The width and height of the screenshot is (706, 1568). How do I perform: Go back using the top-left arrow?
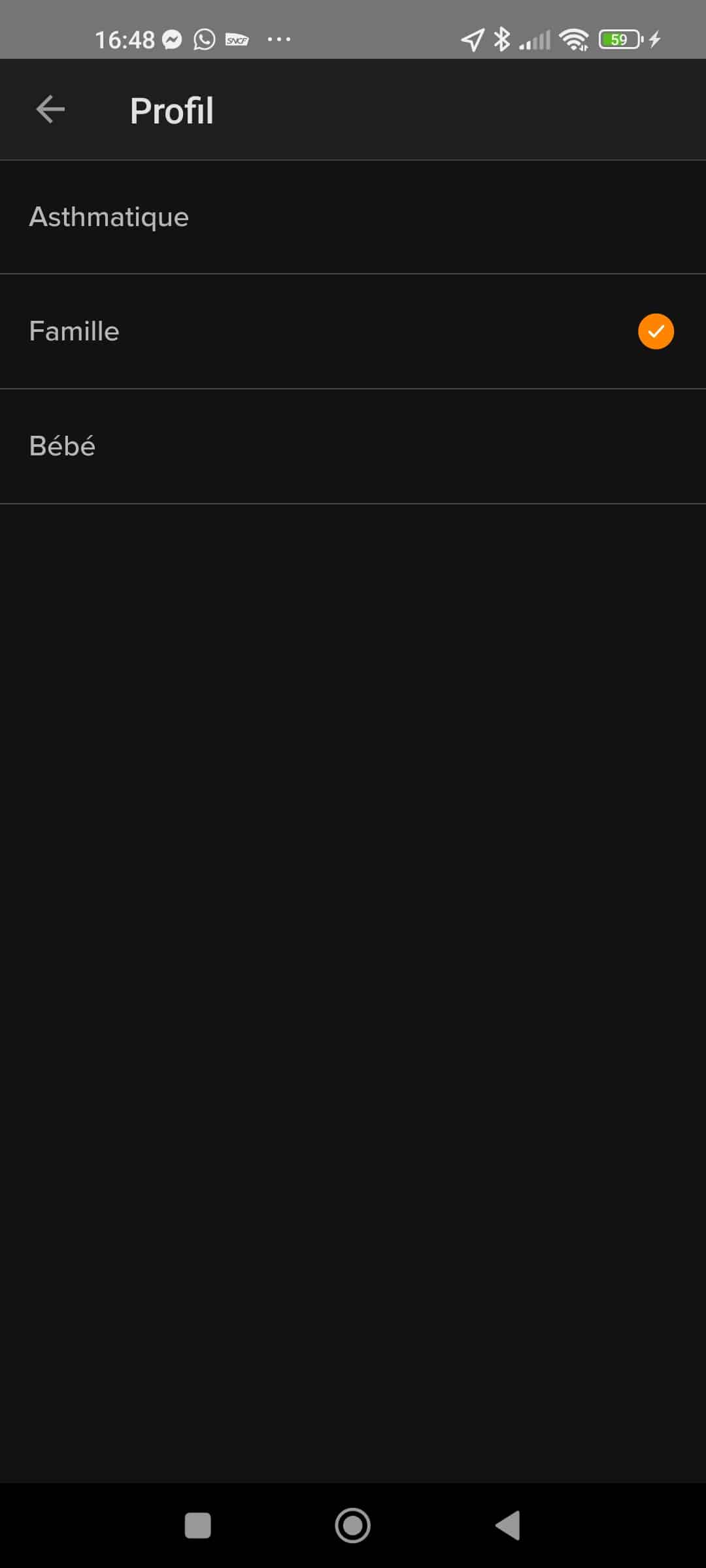click(50, 109)
